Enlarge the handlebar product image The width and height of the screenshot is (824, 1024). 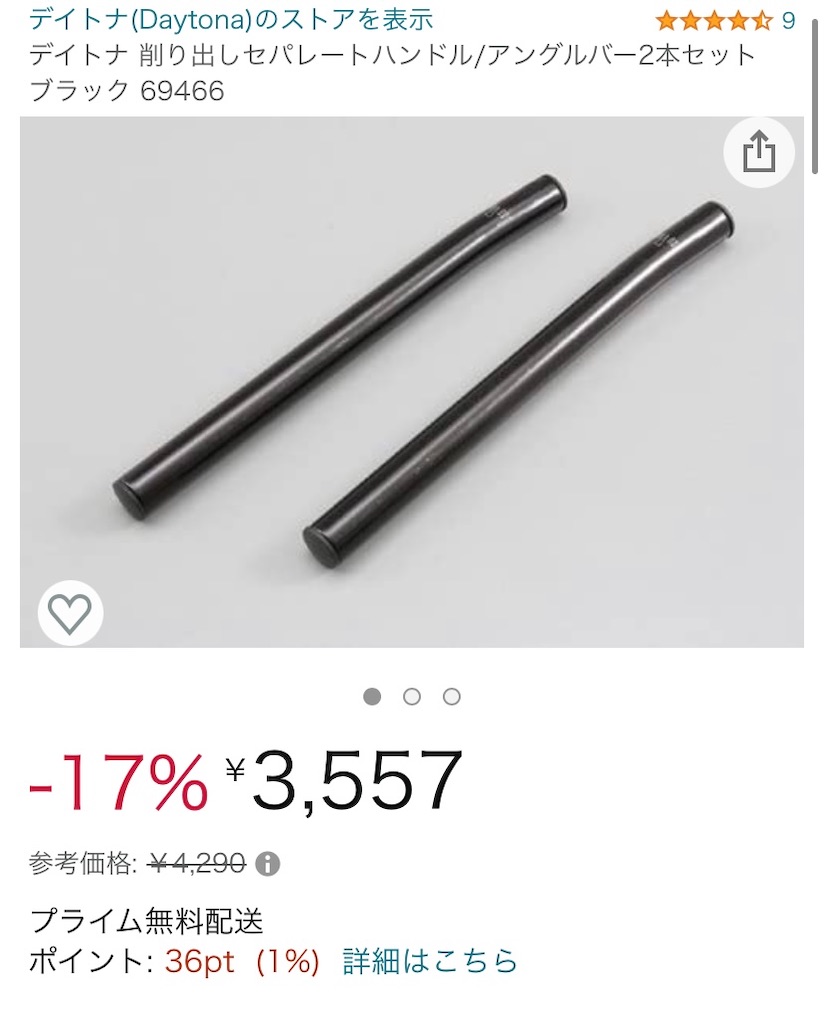point(412,382)
